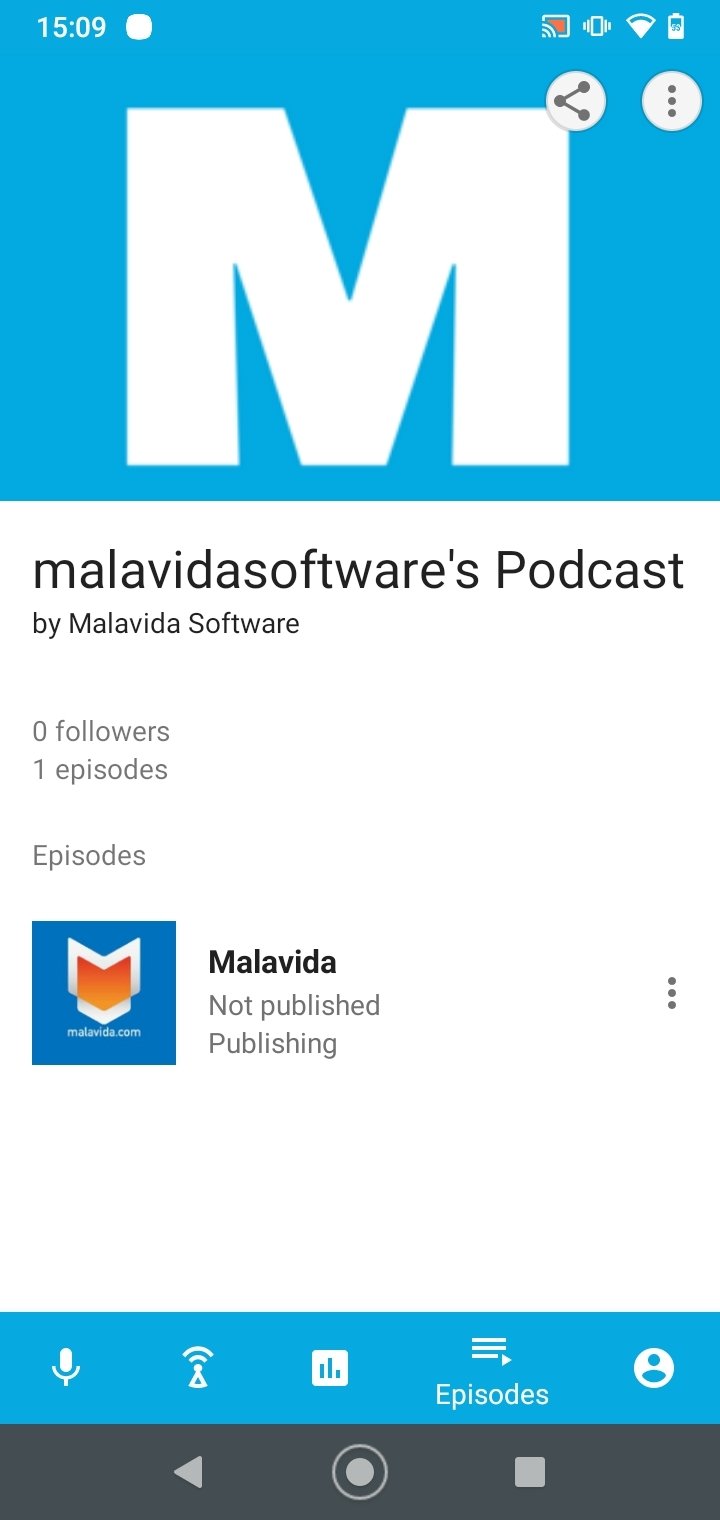
Task: Open the podcast overflow menu
Action: coord(671,101)
